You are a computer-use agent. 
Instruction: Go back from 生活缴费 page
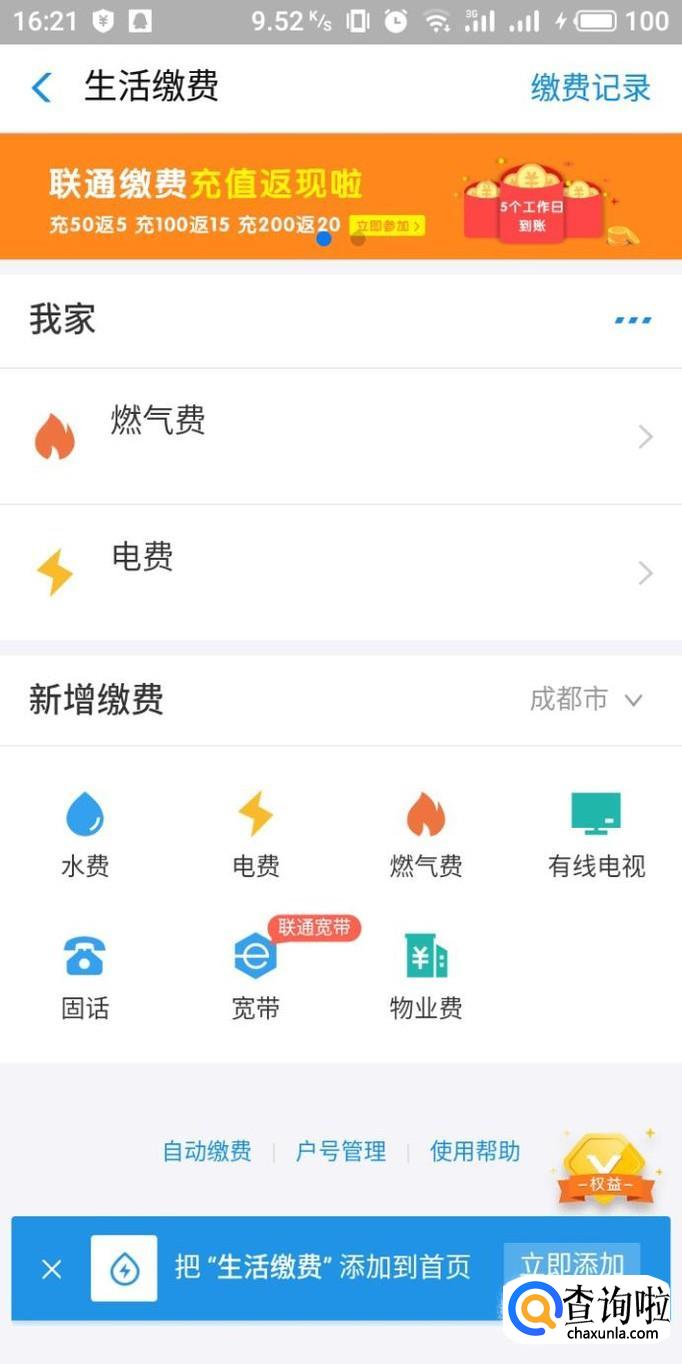[41, 88]
